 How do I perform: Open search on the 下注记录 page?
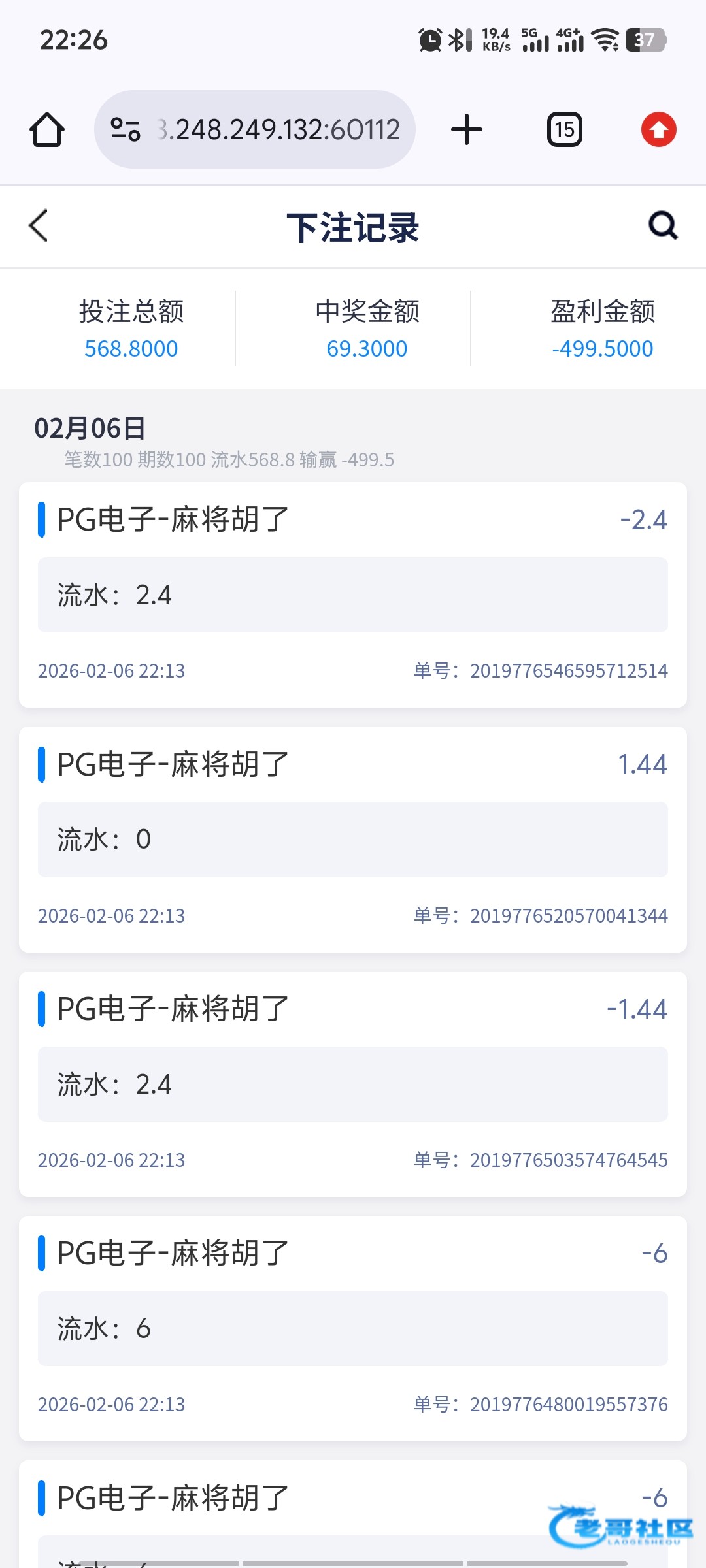click(x=663, y=226)
